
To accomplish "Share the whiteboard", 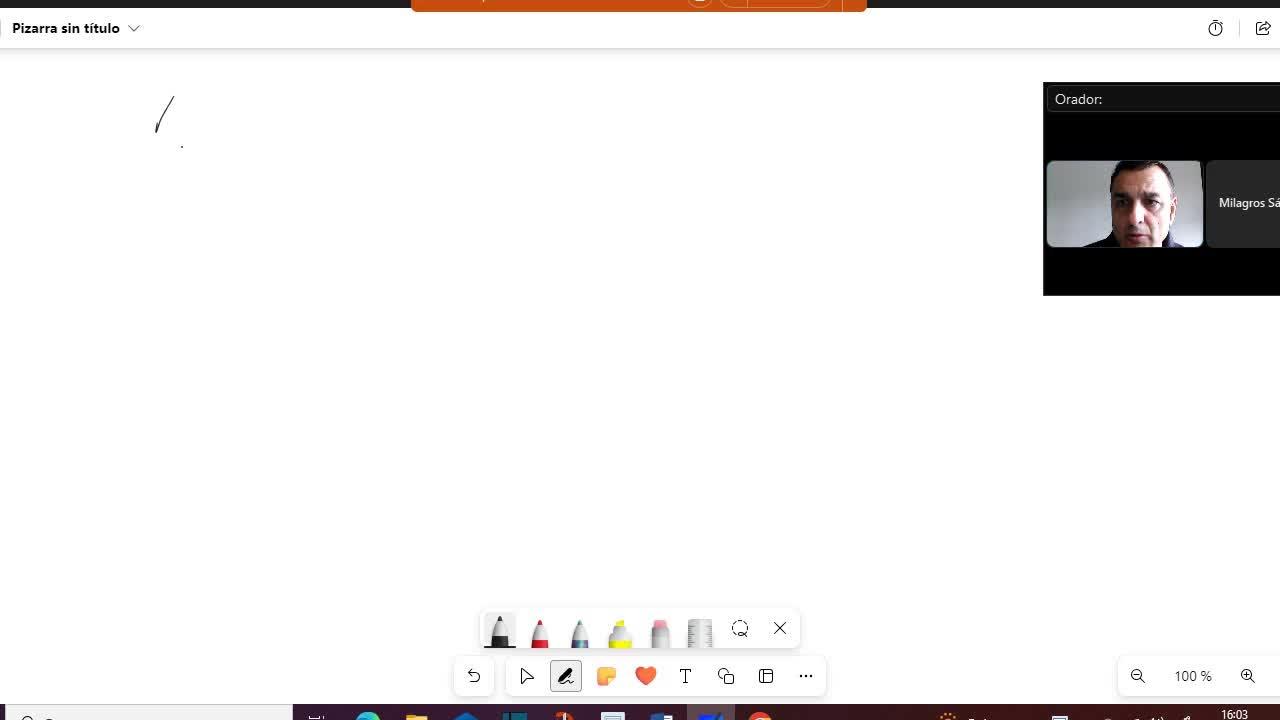I will pos(1262,28).
